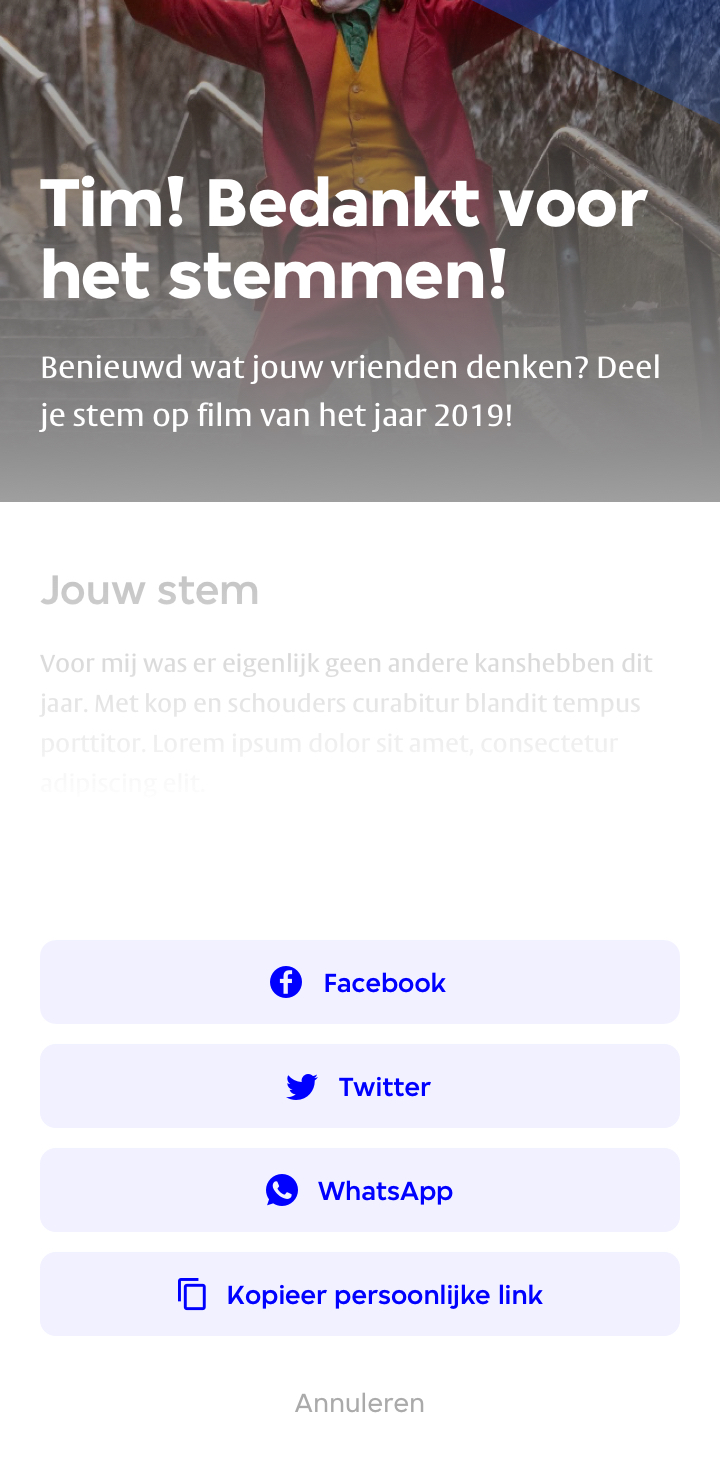The height and width of the screenshot is (1464, 720).
Task: Share your vote on Facebook
Action: tap(360, 982)
